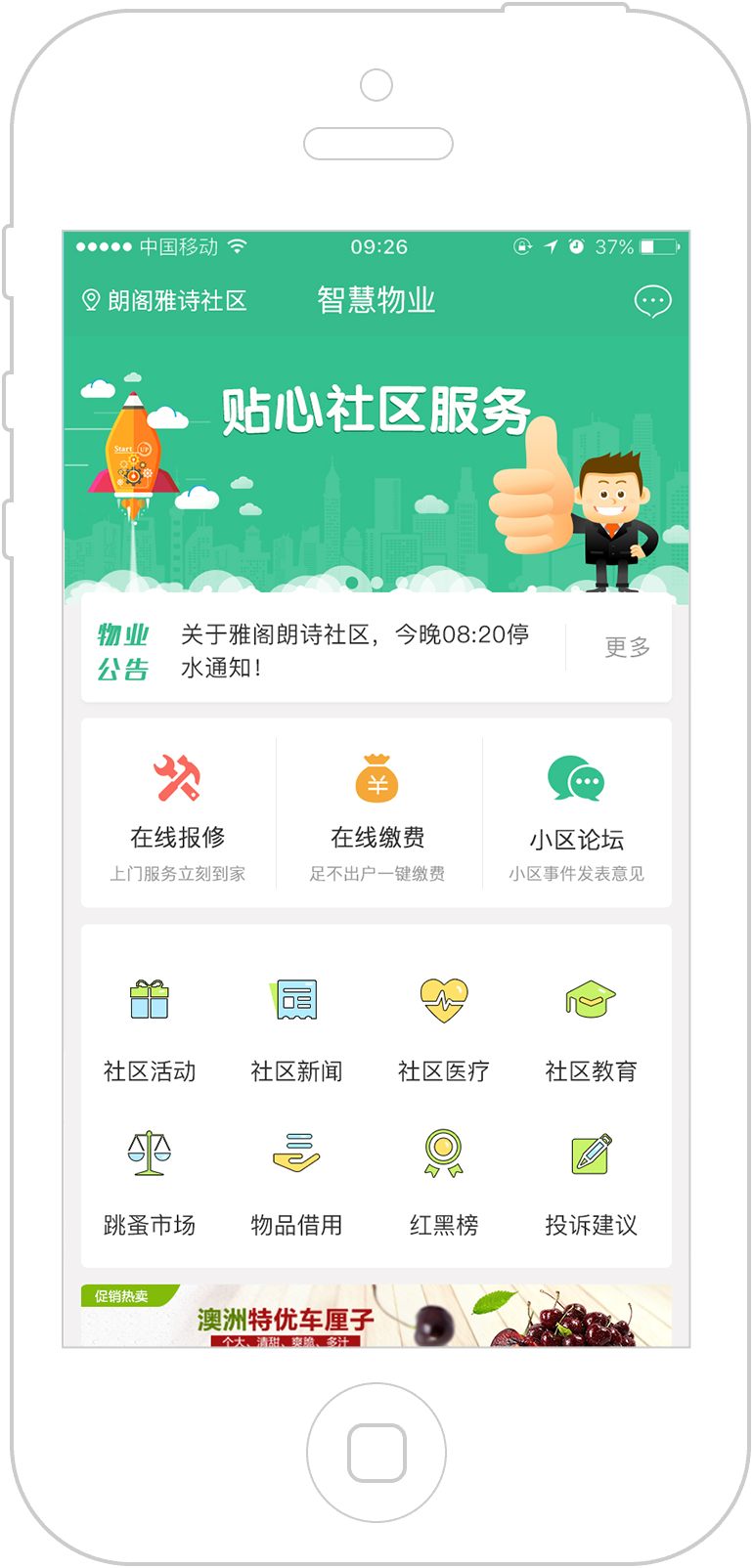The height and width of the screenshot is (1568, 753).
Task: Enter the 小区论坛 community forum
Action: coord(576,813)
